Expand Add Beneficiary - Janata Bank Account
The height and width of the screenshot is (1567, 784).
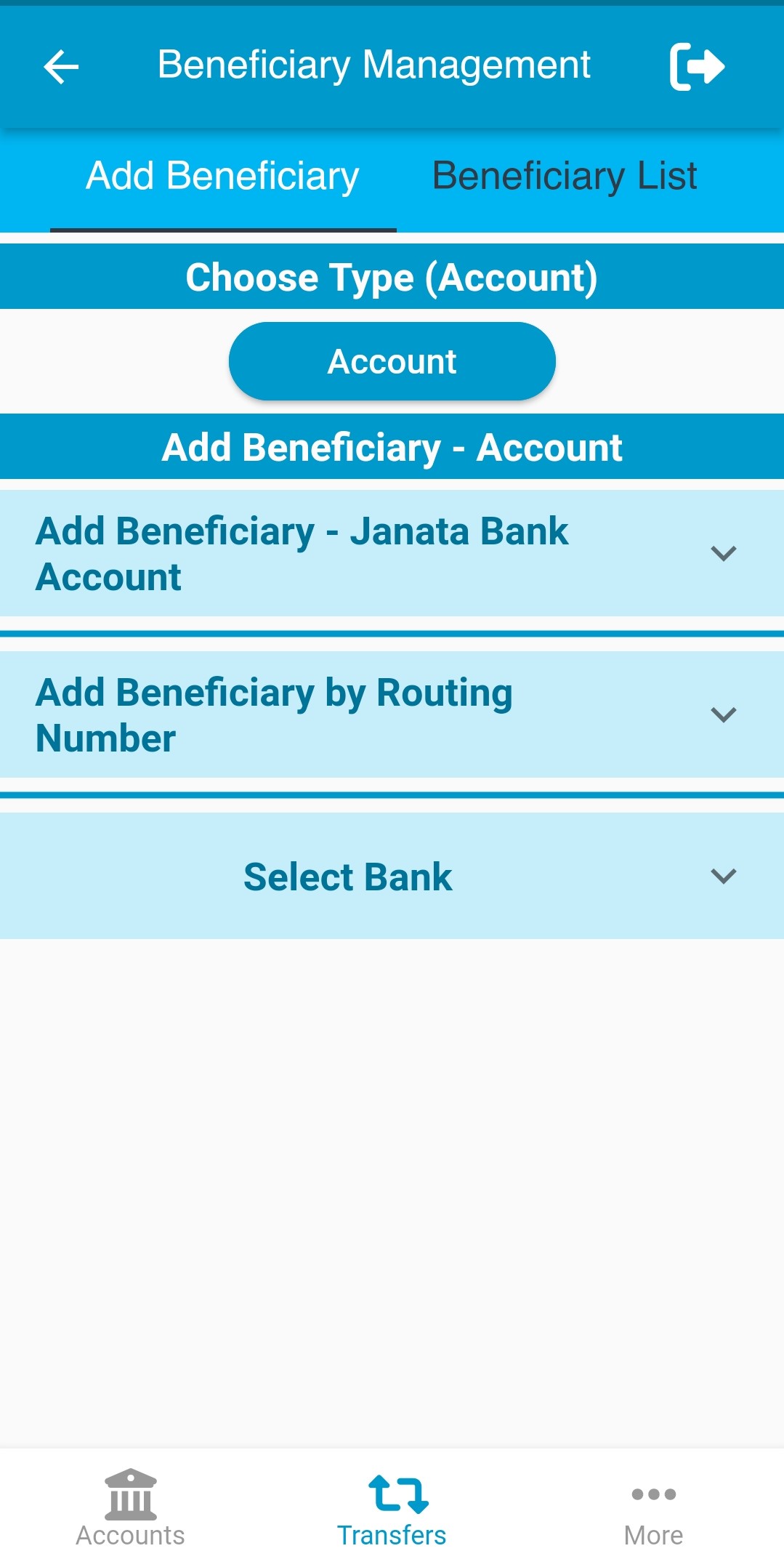tap(392, 554)
